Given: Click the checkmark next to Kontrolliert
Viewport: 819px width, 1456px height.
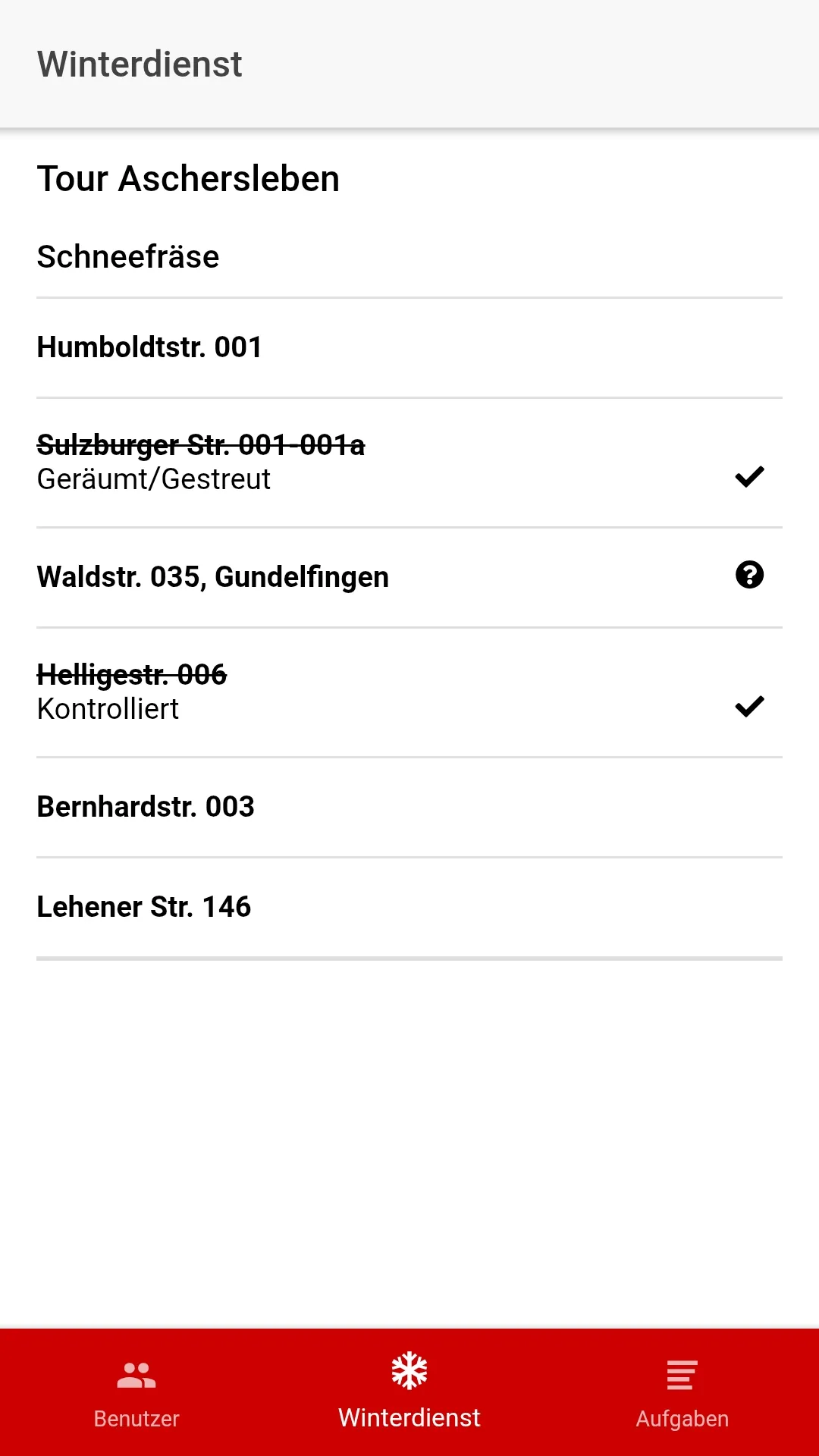Looking at the screenshot, I should click(749, 706).
